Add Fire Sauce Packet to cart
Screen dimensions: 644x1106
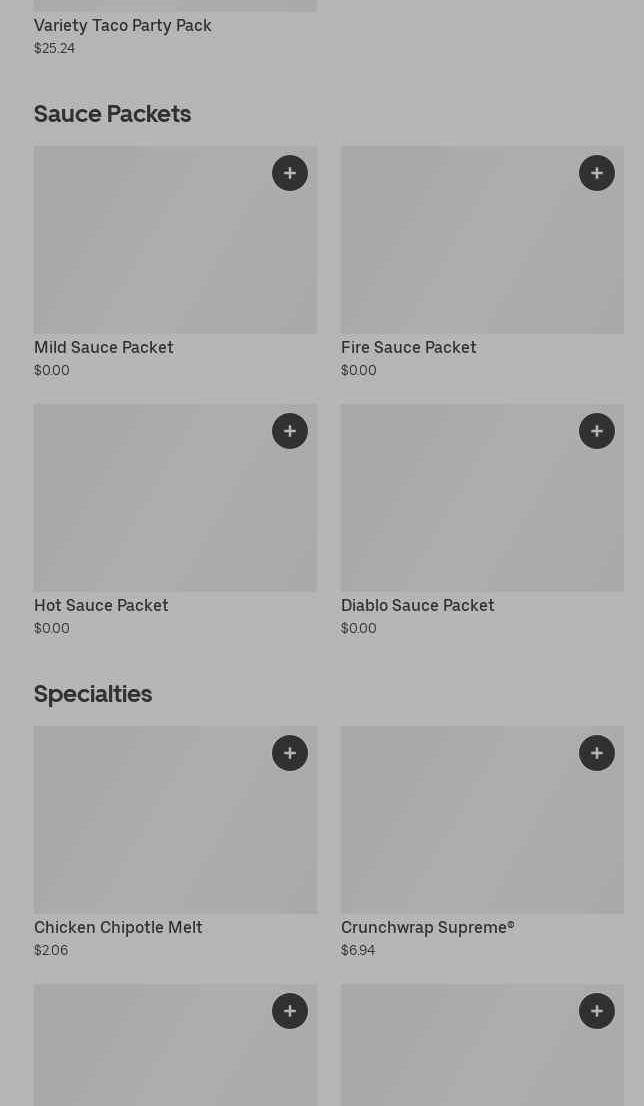(597, 173)
